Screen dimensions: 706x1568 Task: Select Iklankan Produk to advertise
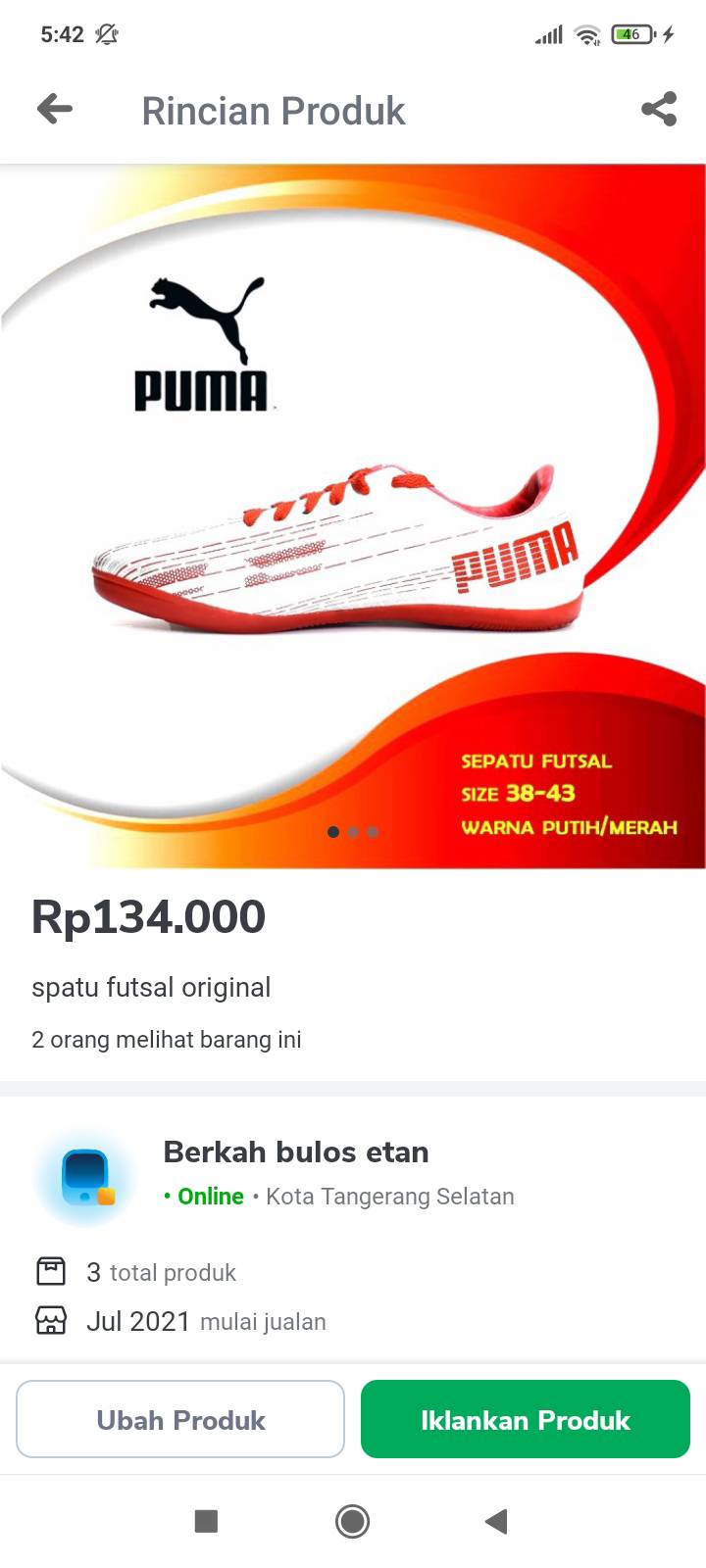click(x=526, y=1419)
